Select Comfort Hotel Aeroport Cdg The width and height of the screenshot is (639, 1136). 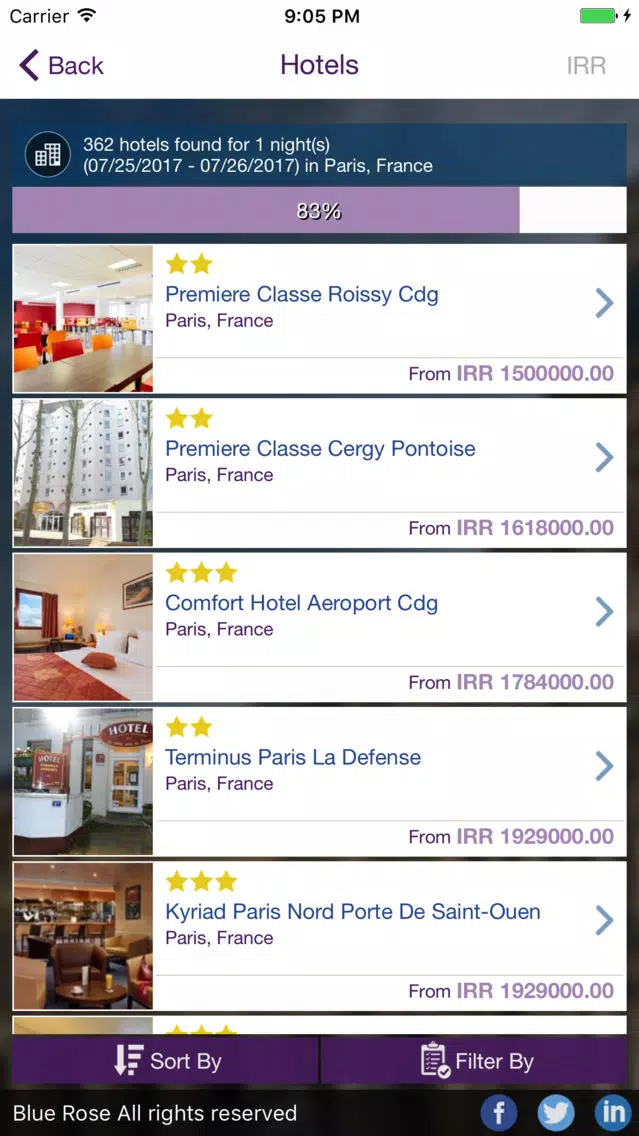[x=320, y=627]
